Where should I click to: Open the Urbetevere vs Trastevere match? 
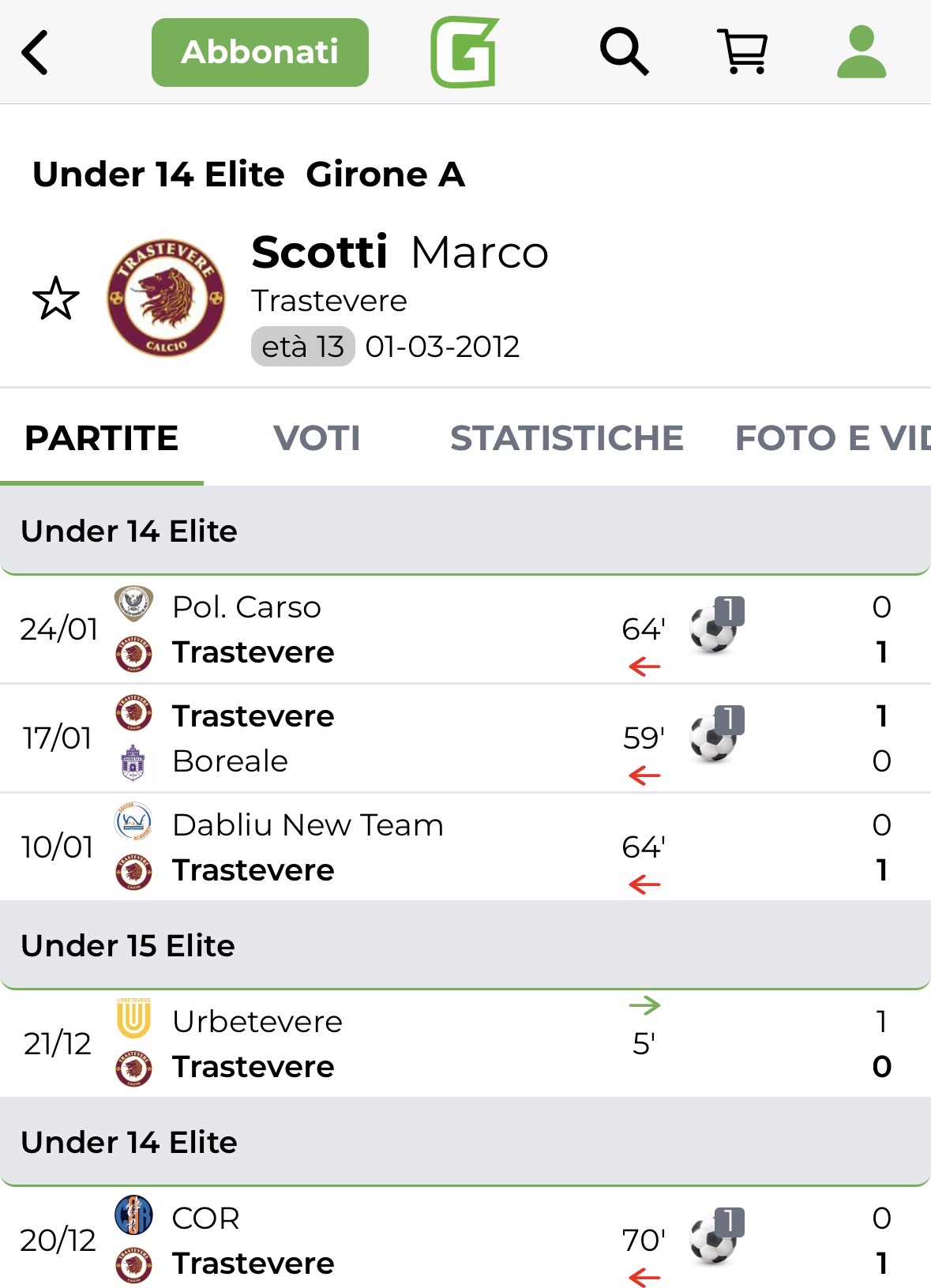[x=395, y=1044]
